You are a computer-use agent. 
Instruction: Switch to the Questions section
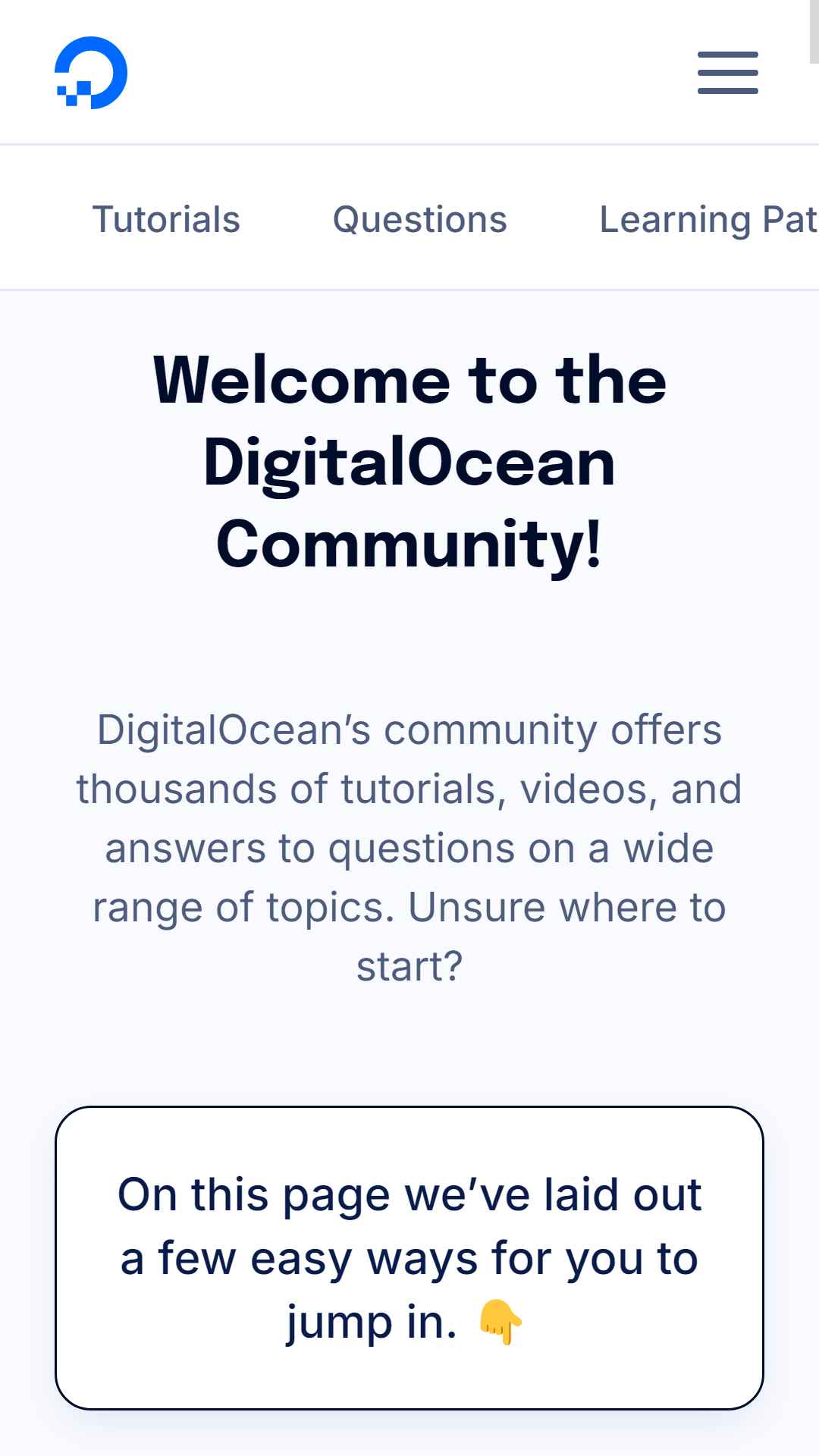pos(419,219)
